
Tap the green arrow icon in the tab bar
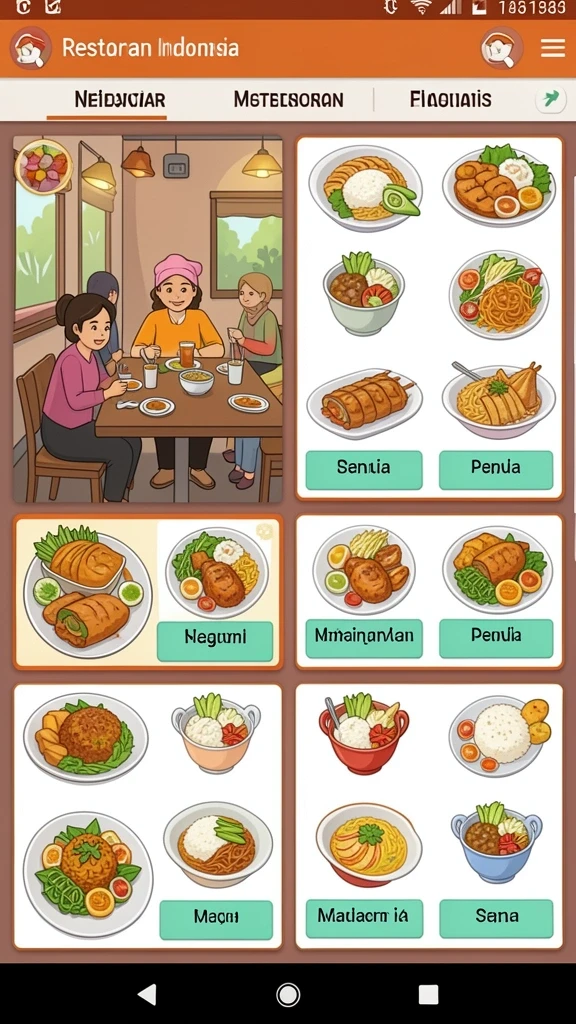pyautogui.click(x=550, y=99)
